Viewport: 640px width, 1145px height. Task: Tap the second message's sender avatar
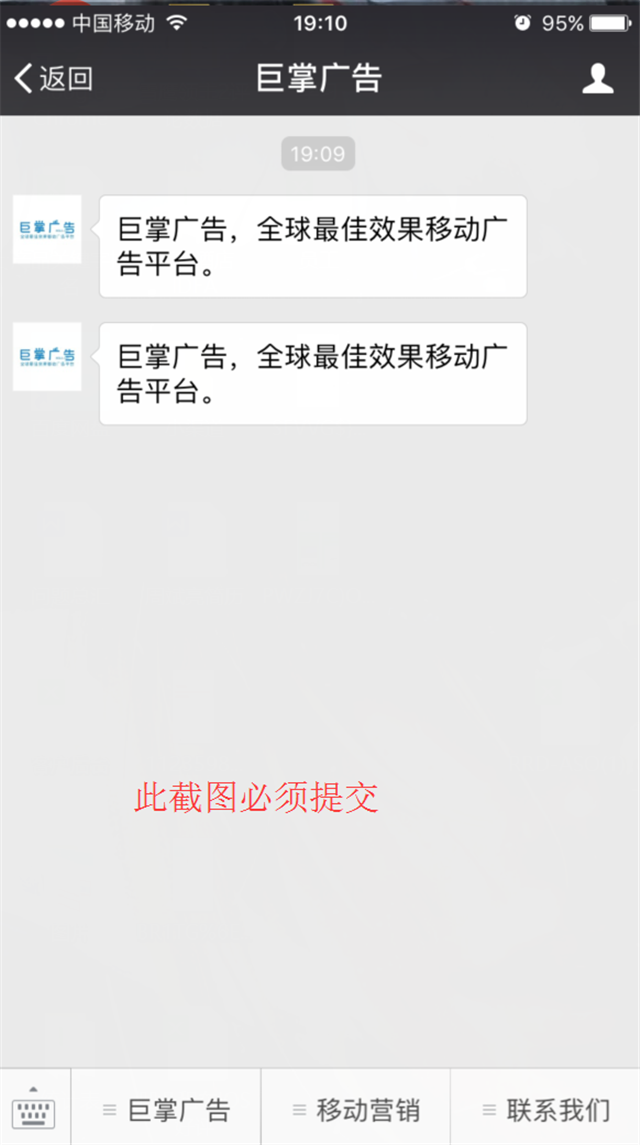[x=47, y=356]
